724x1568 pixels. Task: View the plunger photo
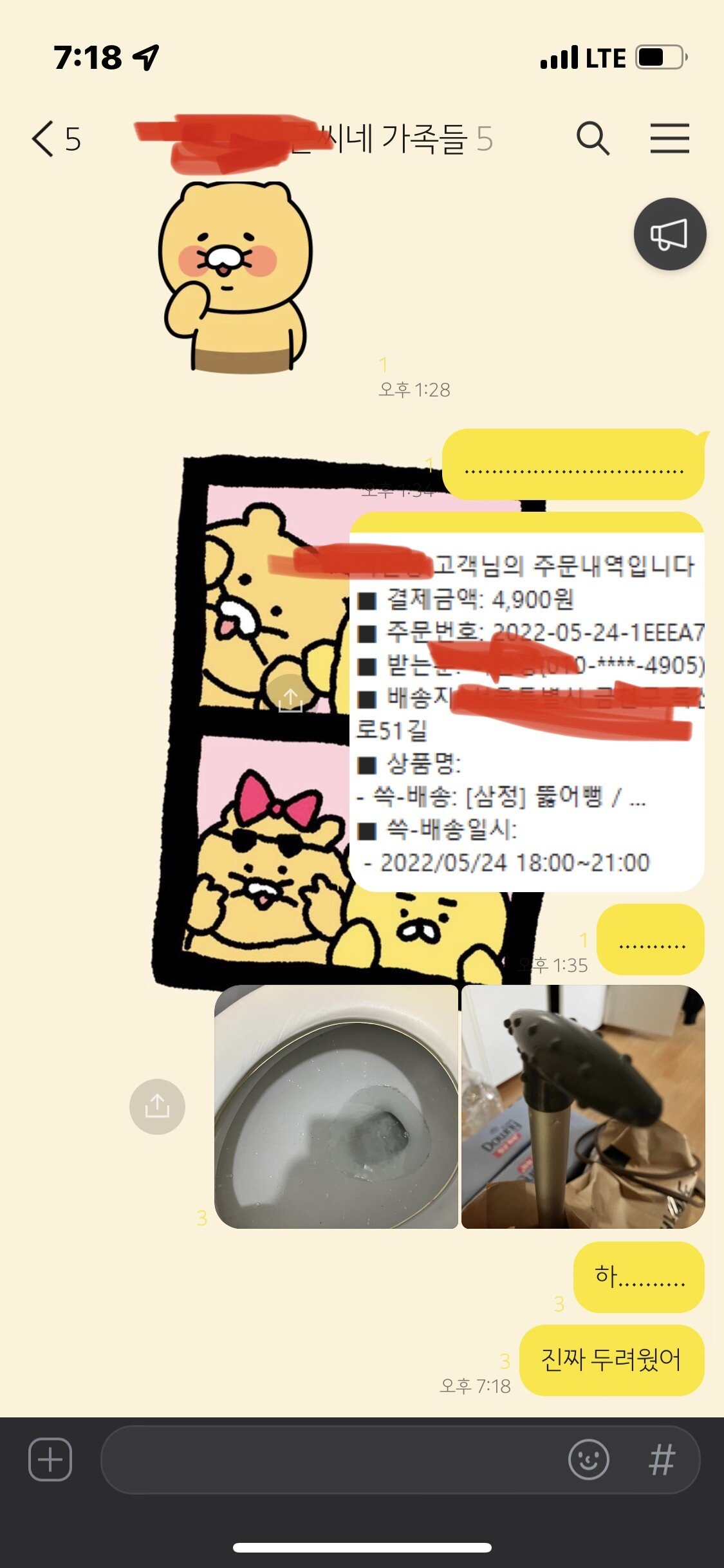(583, 1106)
